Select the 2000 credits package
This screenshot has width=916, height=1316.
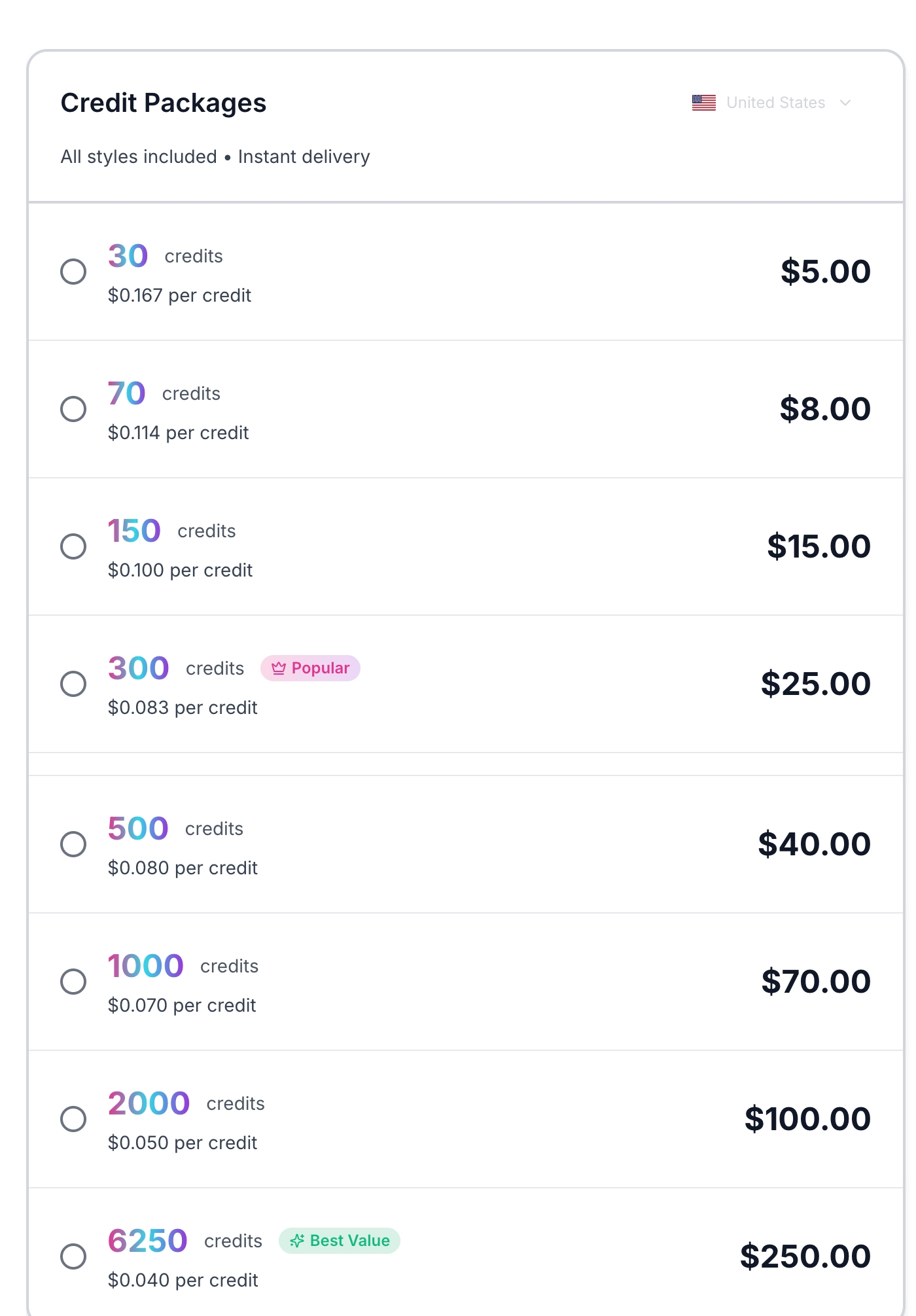73,1120
